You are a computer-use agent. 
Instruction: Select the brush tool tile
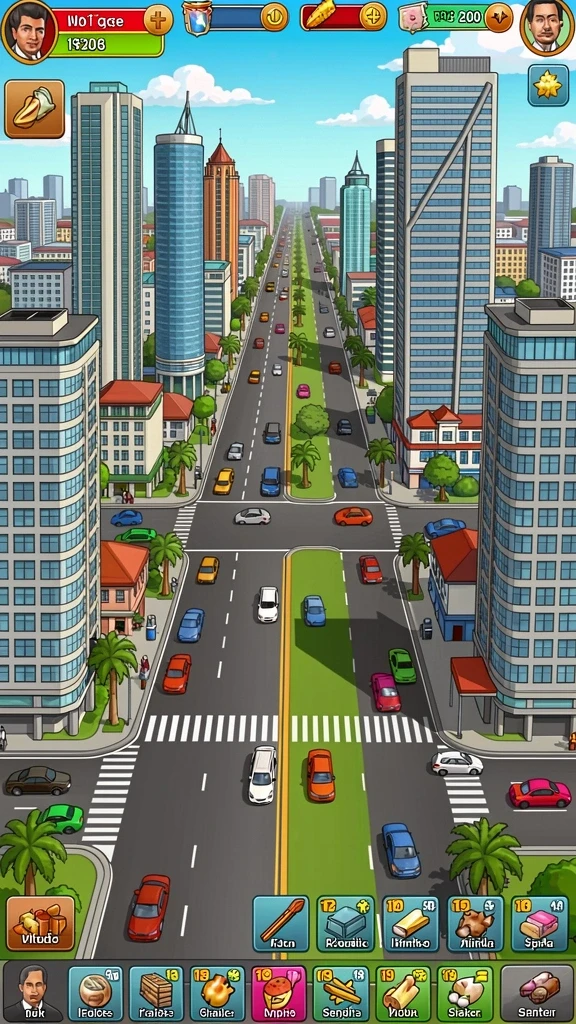[x=281, y=923]
